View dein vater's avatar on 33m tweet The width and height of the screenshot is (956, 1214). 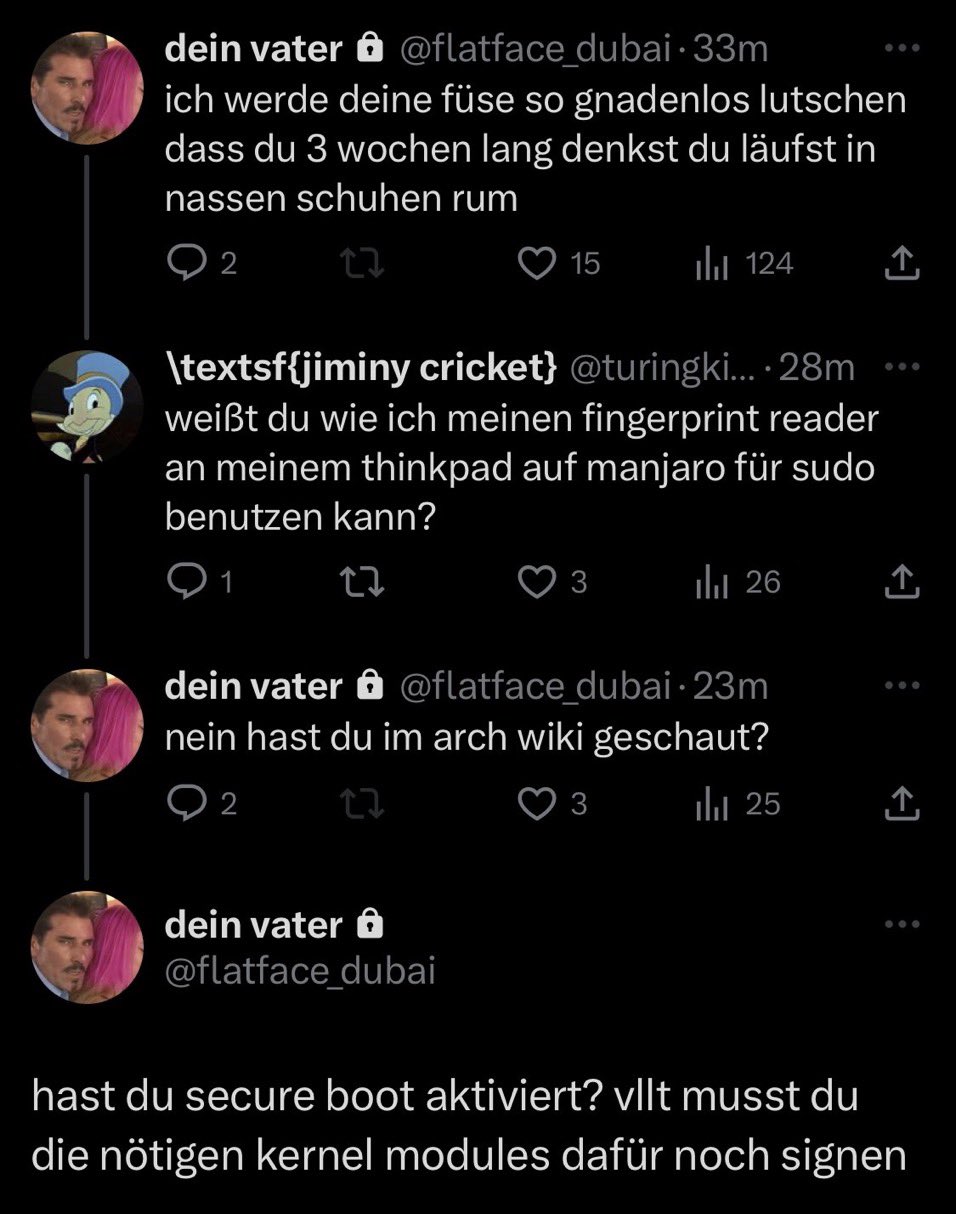click(87, 88)
